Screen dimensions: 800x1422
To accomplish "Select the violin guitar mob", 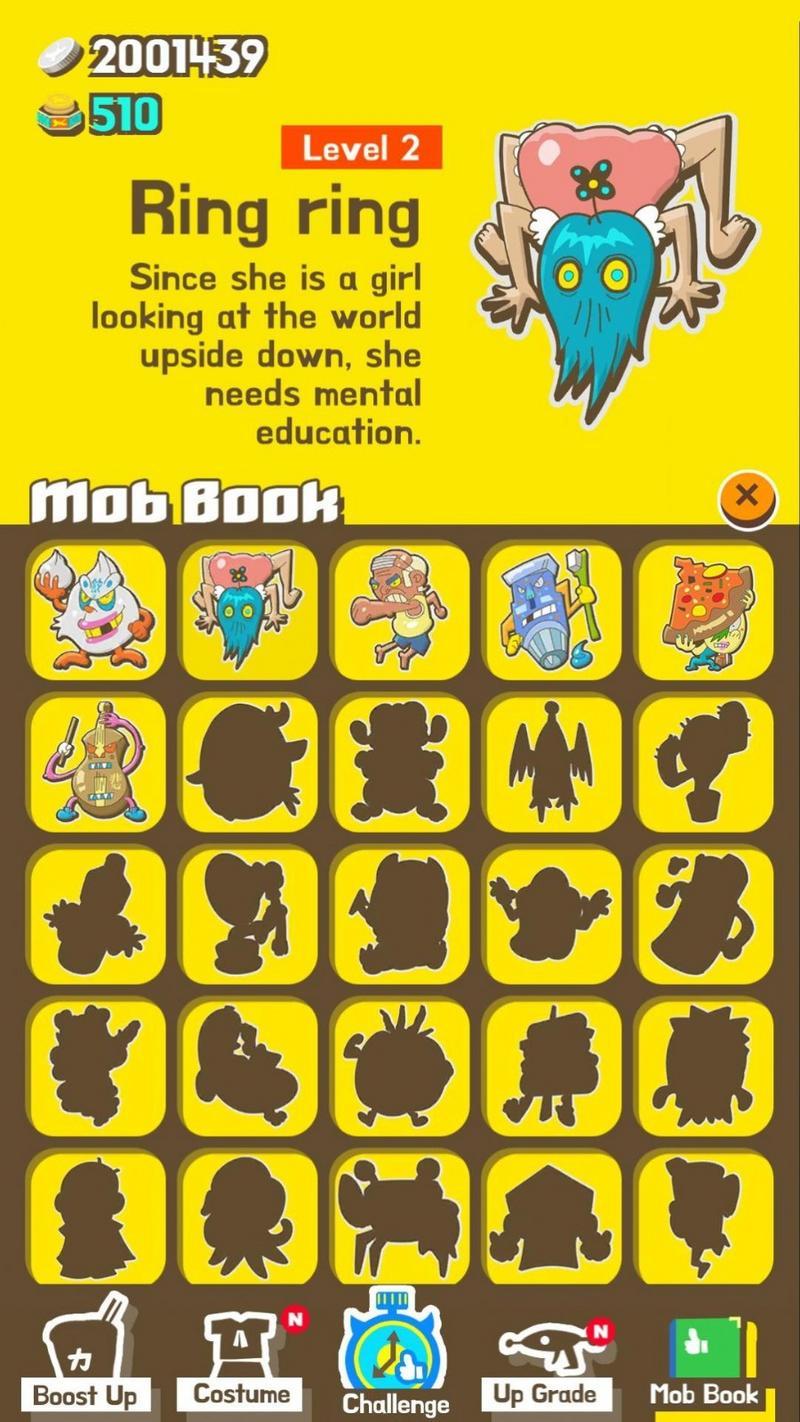I will tap(96, 764).
